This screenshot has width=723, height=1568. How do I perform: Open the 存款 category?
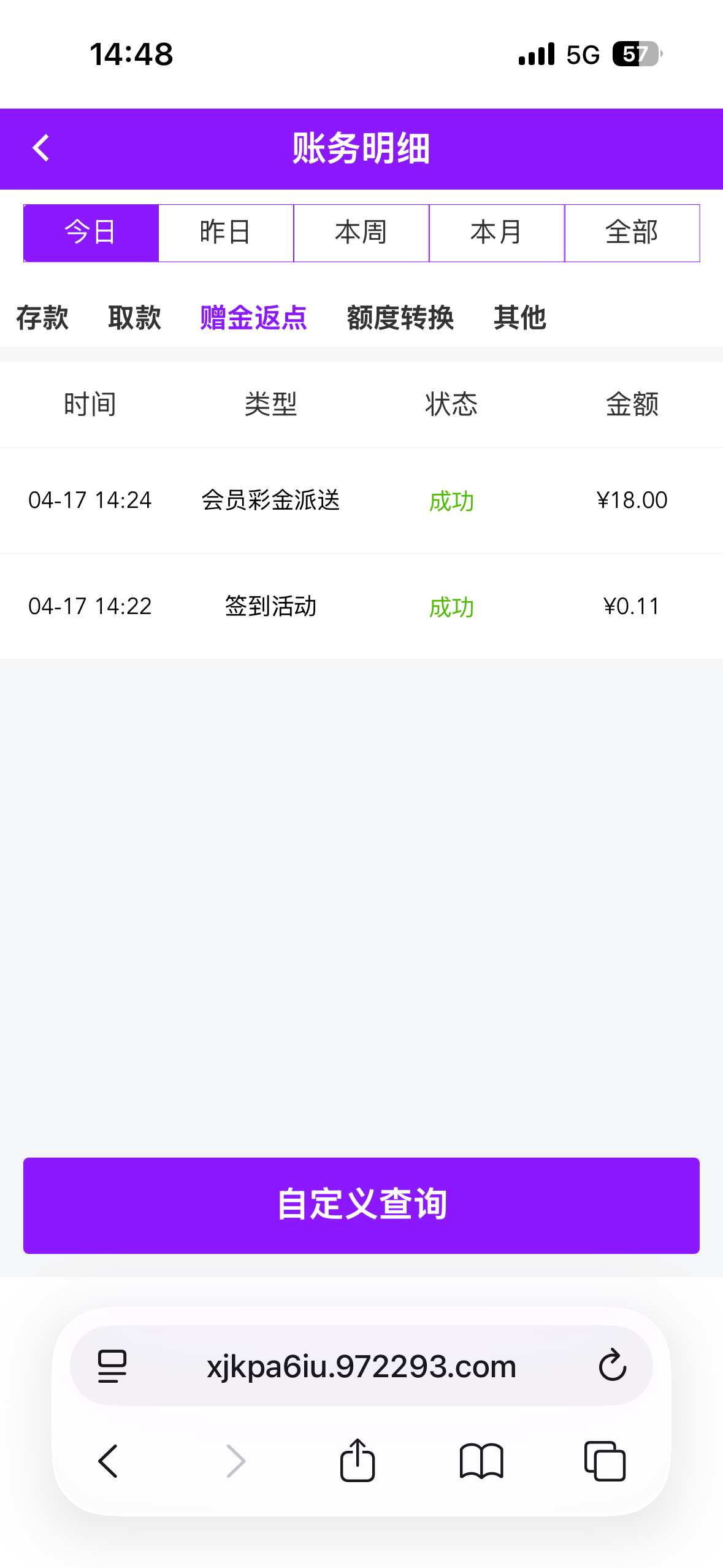point(42,318)
